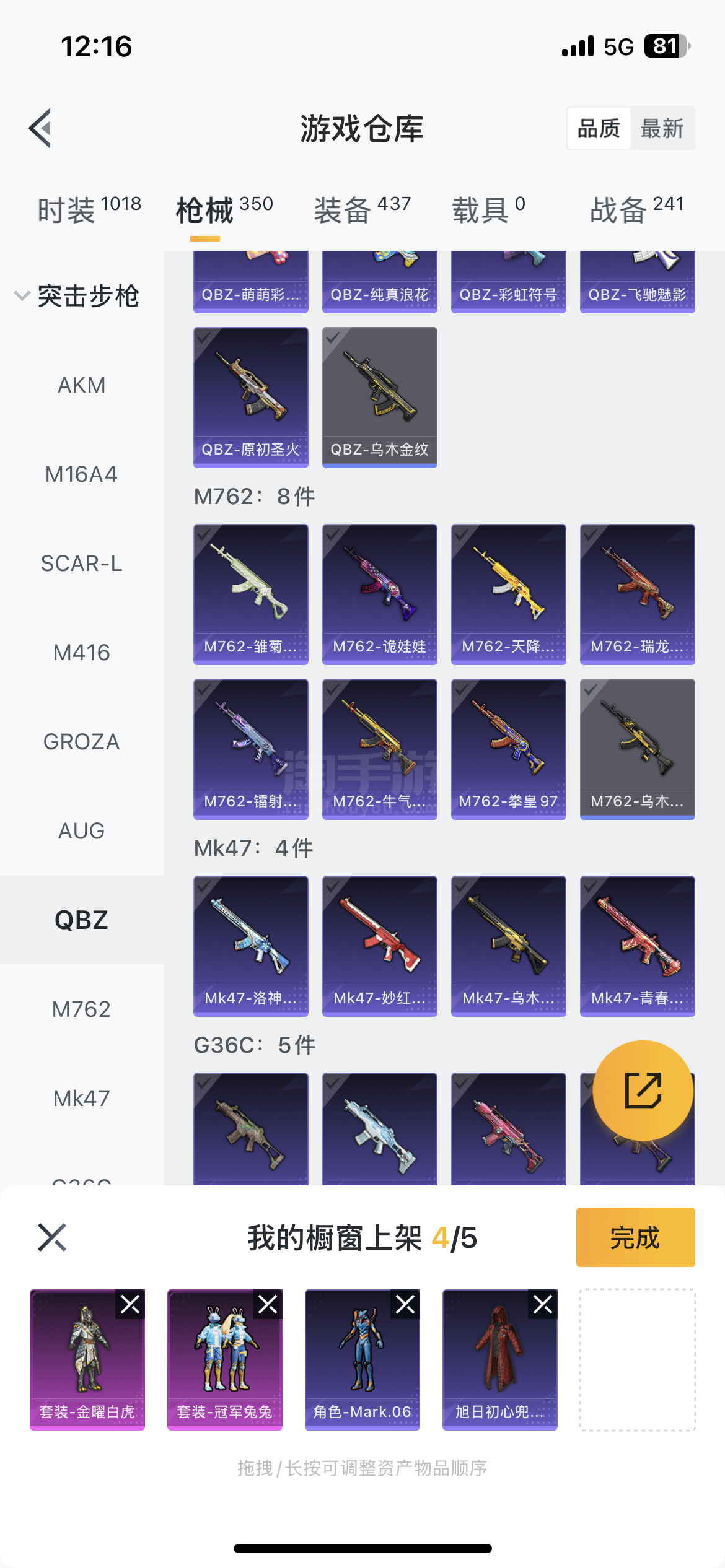725x1568 pixels.
Task: Select Mk47 in the side list
Action: (81, 1099)
